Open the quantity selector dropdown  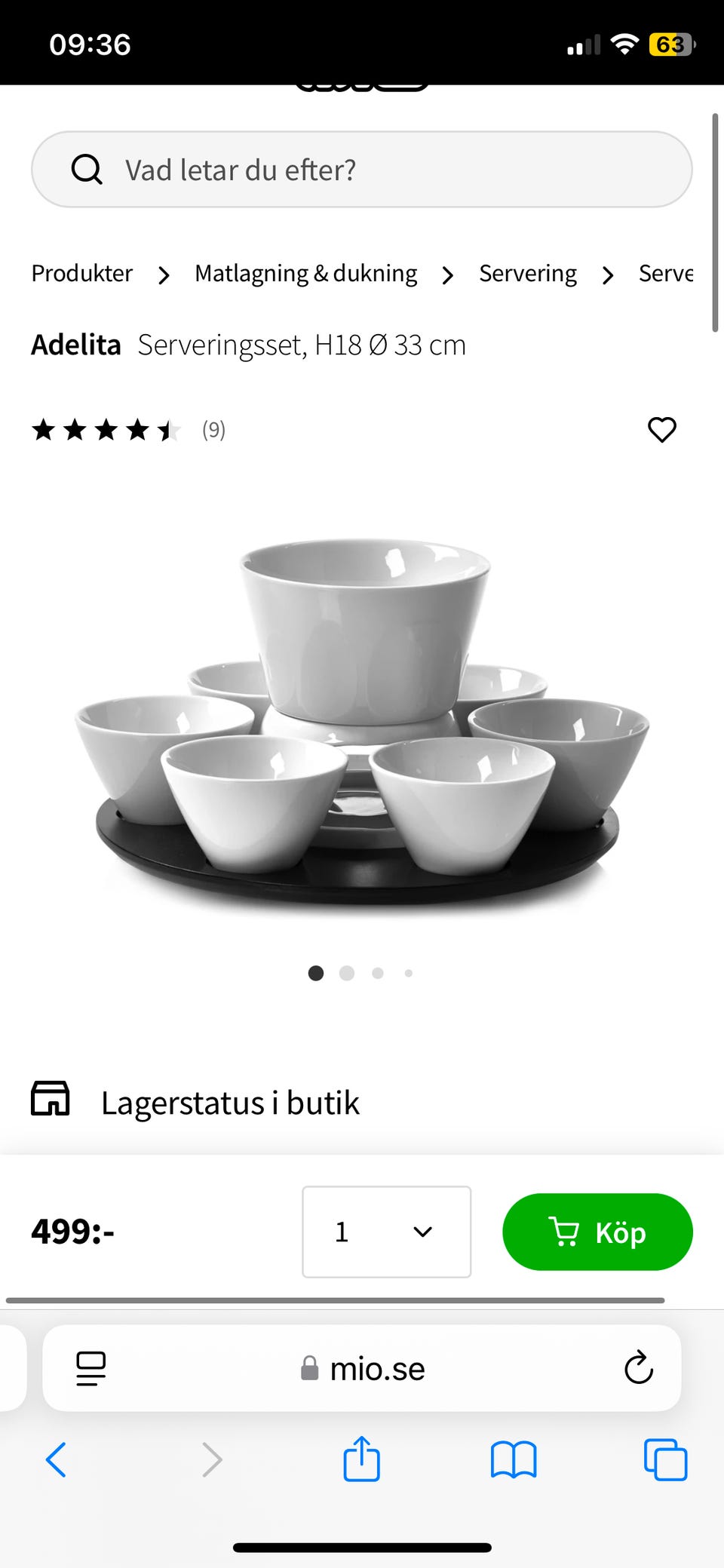click(385, 1232)
